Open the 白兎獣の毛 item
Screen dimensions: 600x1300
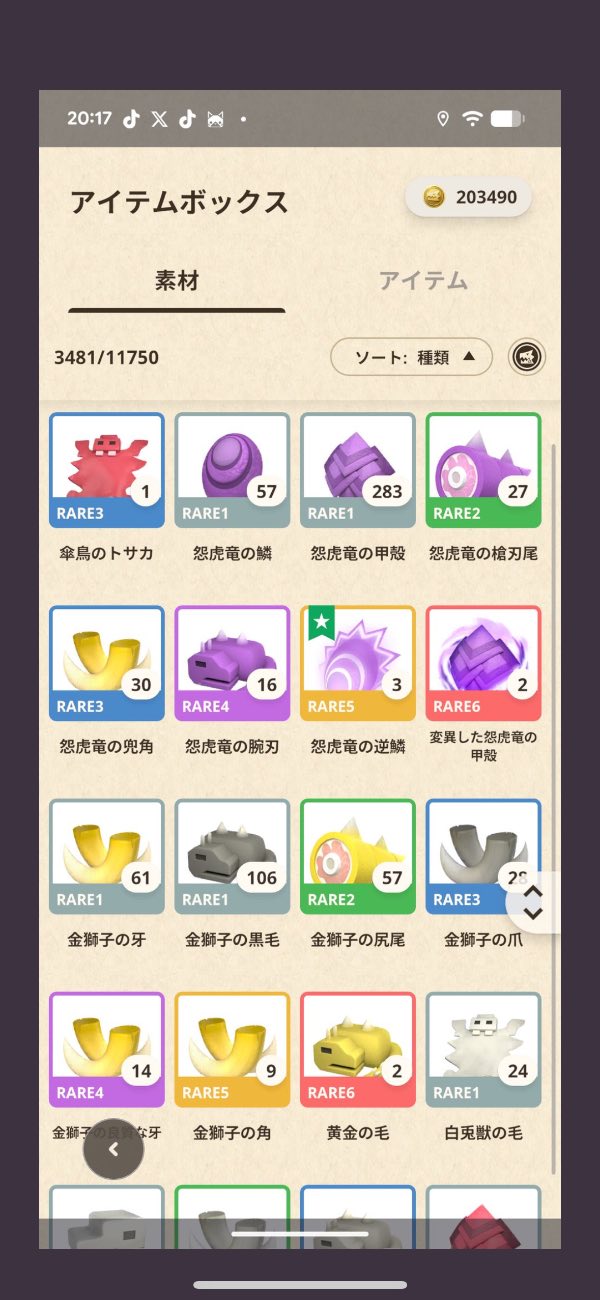483,1049
